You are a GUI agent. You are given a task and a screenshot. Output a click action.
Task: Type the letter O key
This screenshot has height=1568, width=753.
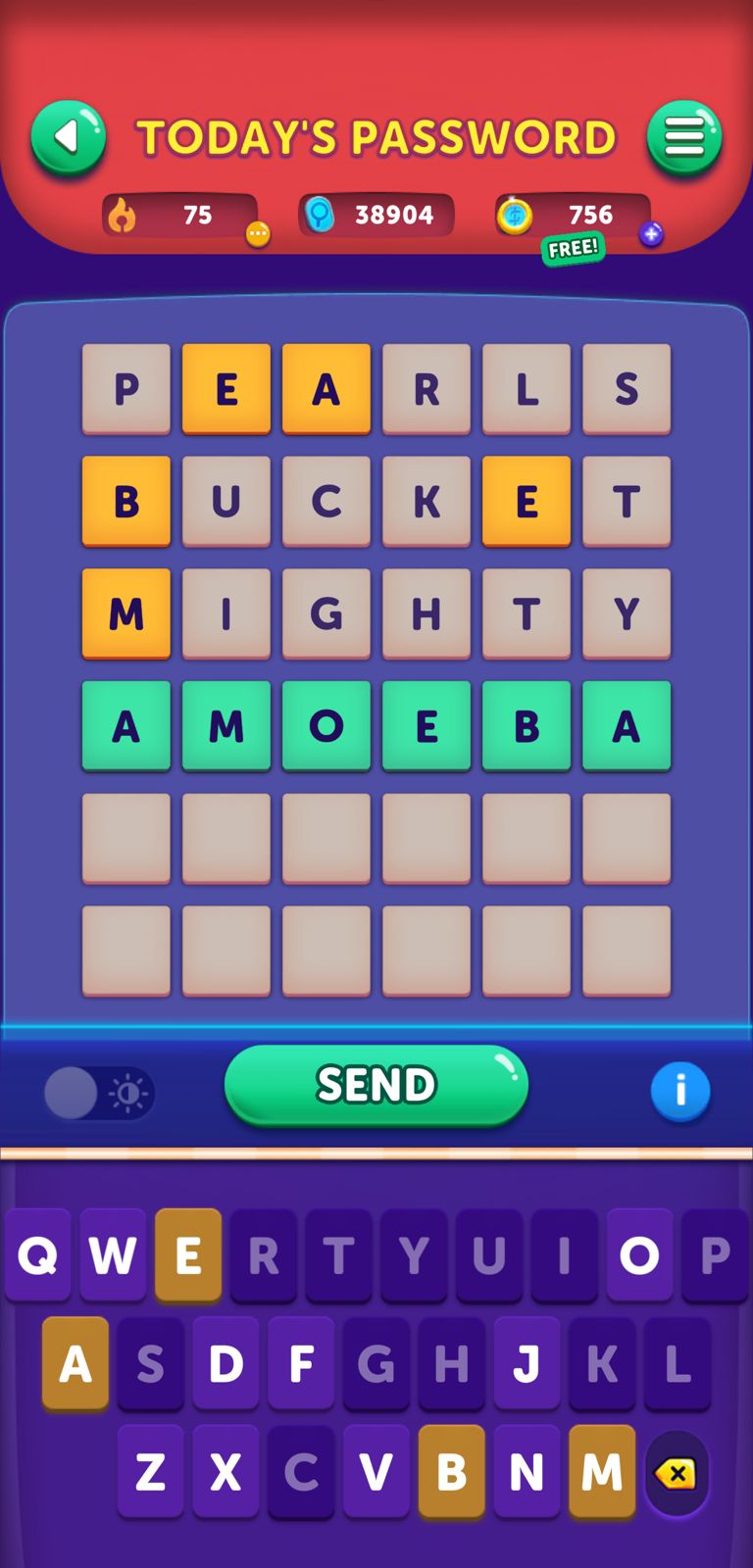tap(639, 1255)
